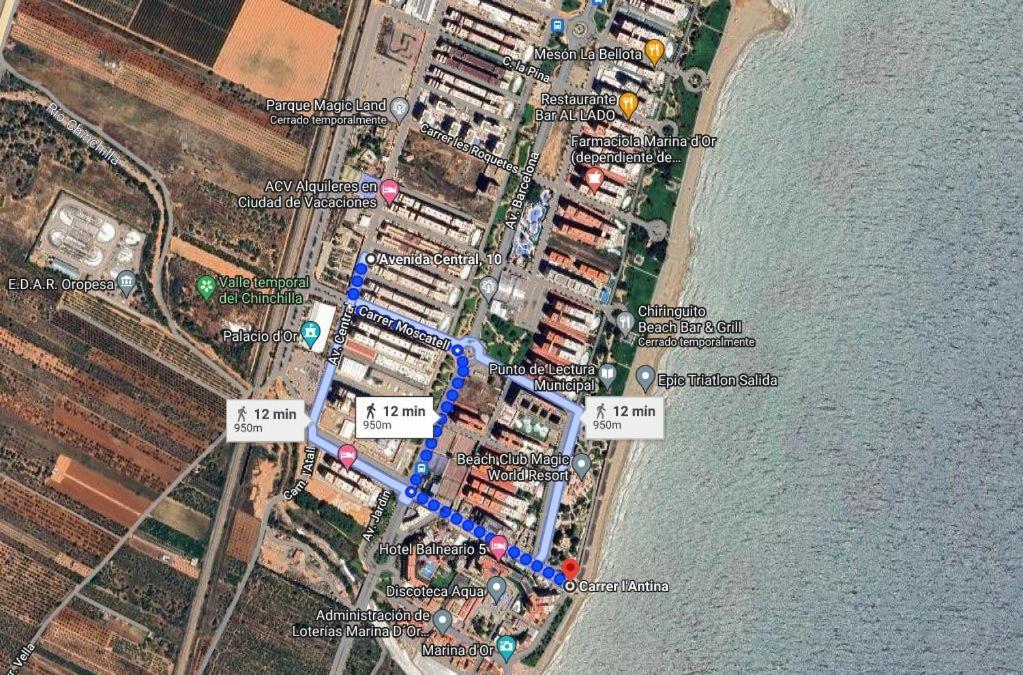Tap the red destination pin at Carrer l'Antina

point(571,569)
